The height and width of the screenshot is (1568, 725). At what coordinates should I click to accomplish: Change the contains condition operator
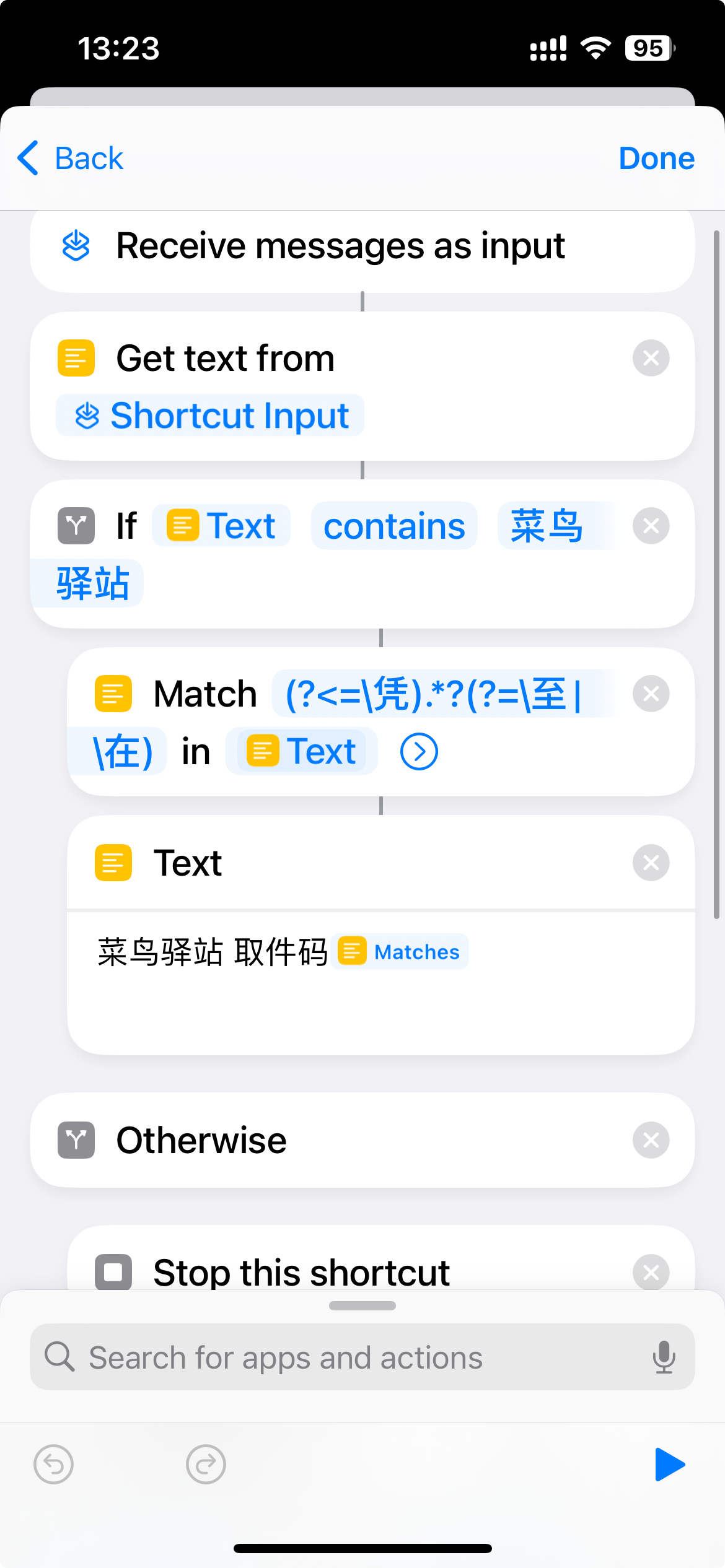[x=394, y=526]
